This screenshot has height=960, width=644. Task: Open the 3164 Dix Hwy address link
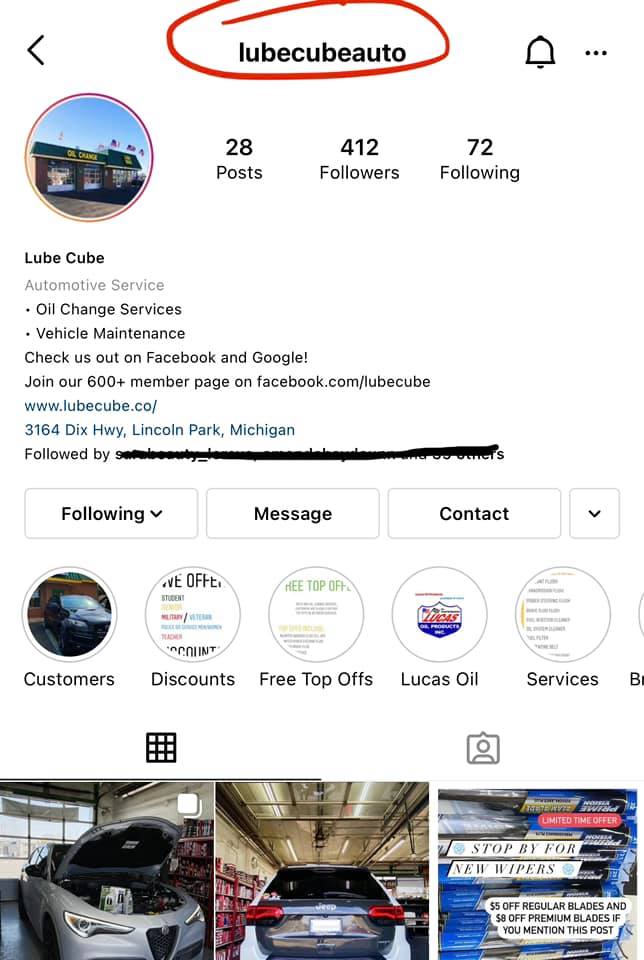point(160,430)
